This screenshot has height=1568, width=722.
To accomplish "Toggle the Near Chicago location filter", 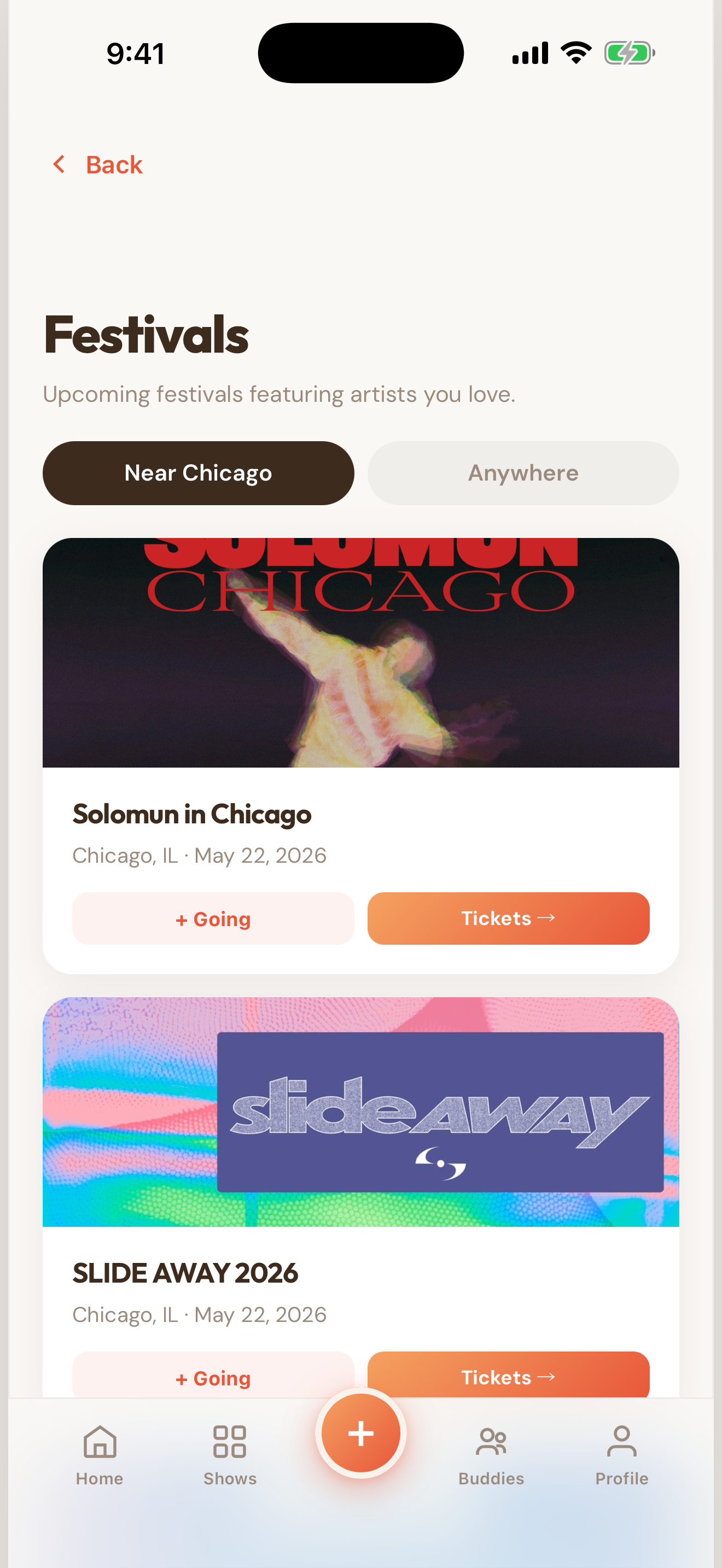I will pos(199,473).
